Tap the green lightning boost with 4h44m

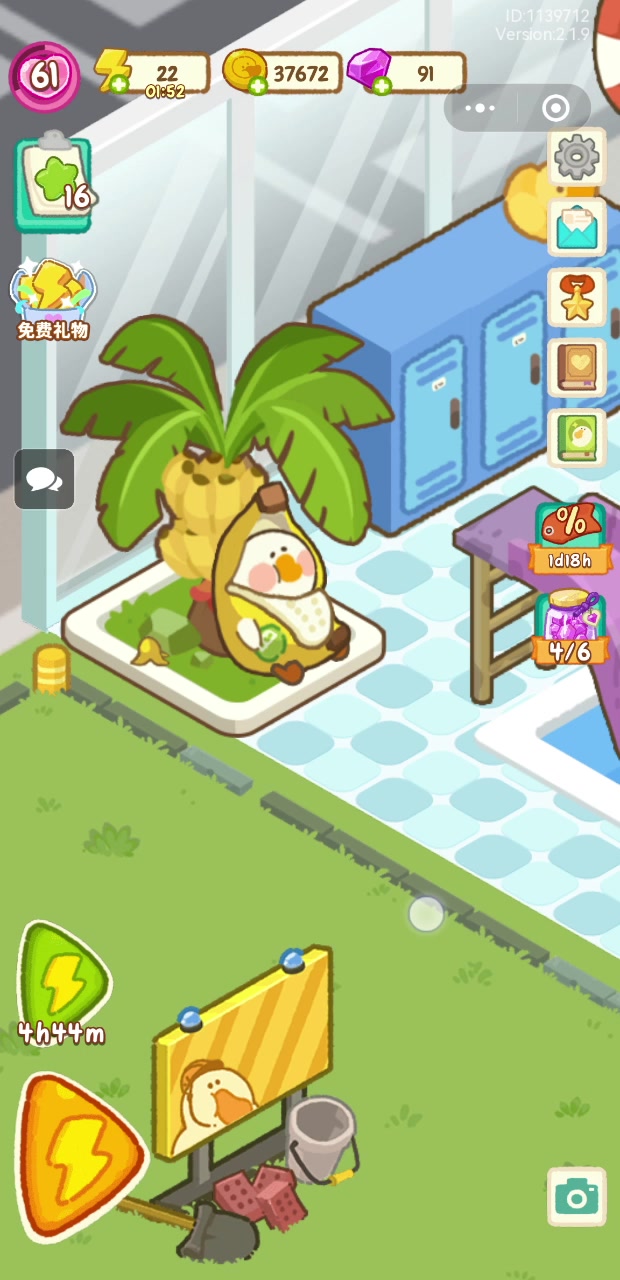point(62,982)
